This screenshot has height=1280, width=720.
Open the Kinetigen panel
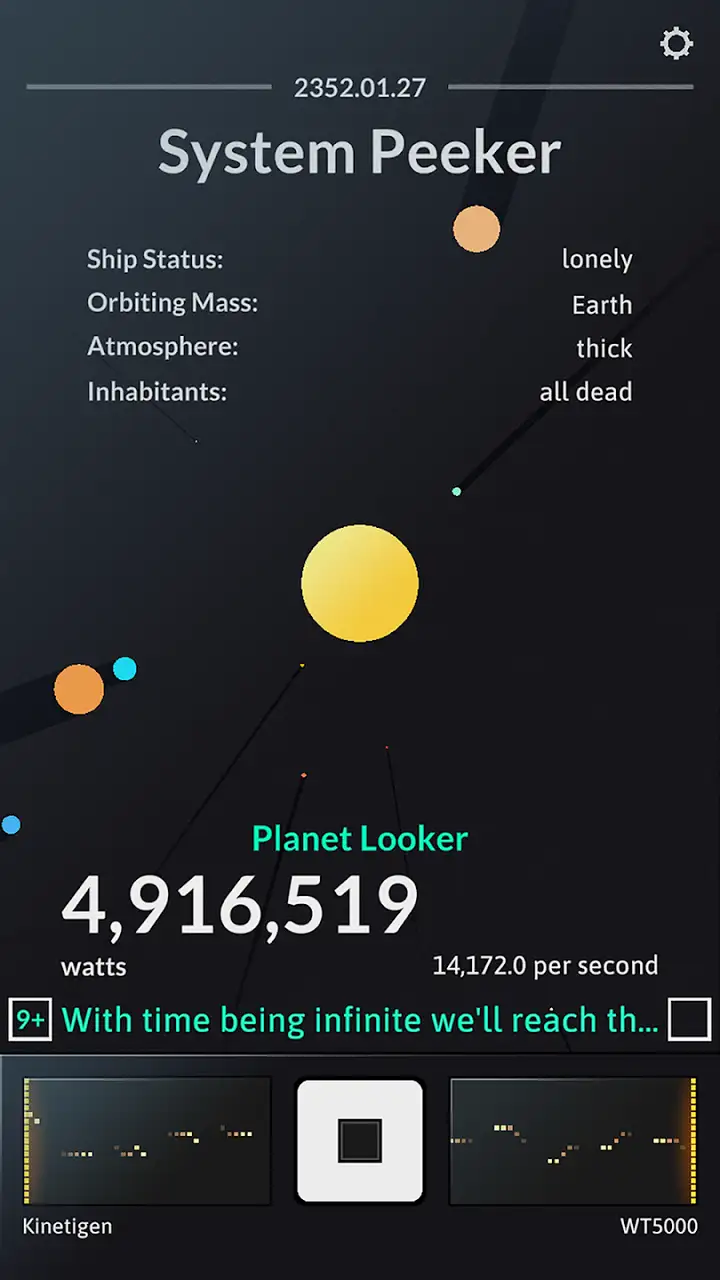tap(147, 1140)
